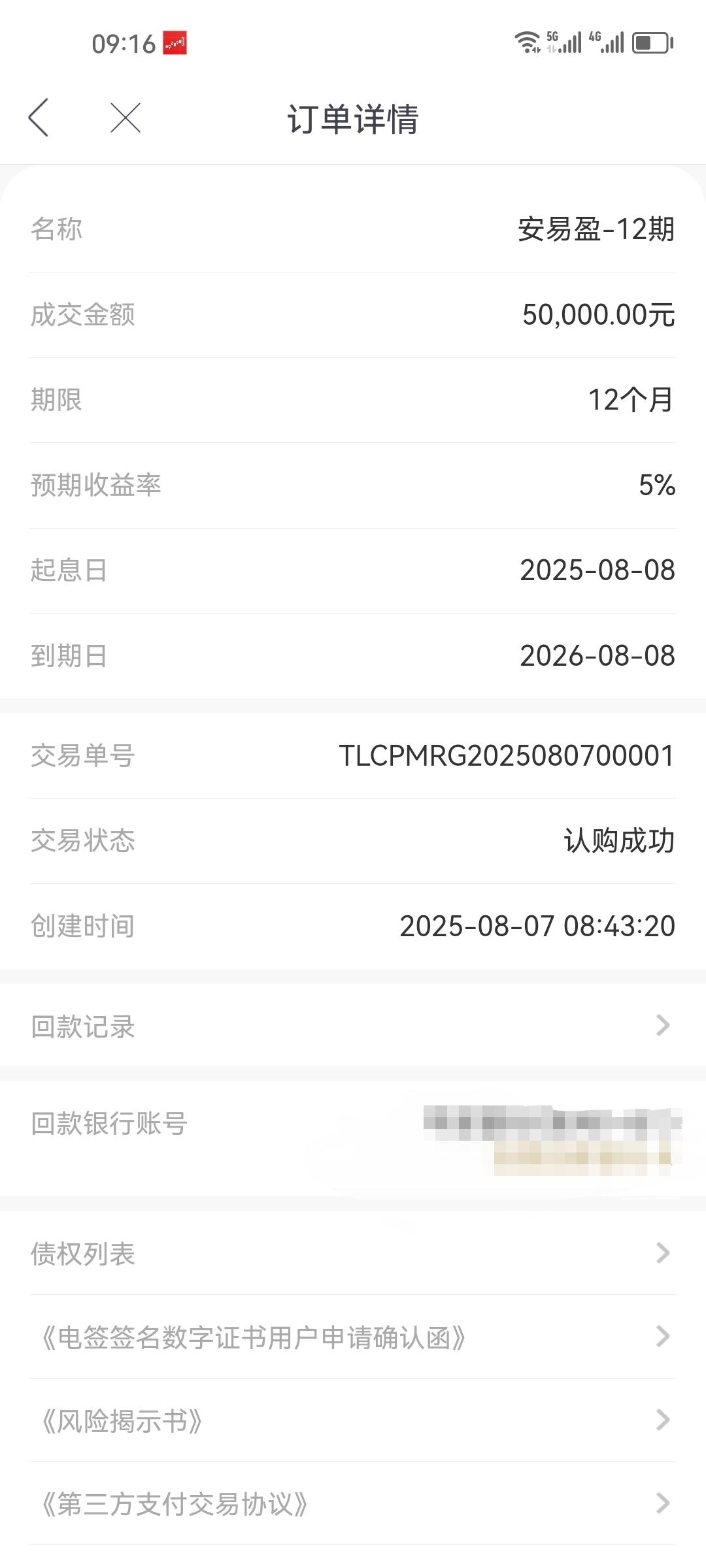706x1568 pixels.
Task: Open 《电签签名数字证书用户申请确认函》
Action: [353, 1337]
